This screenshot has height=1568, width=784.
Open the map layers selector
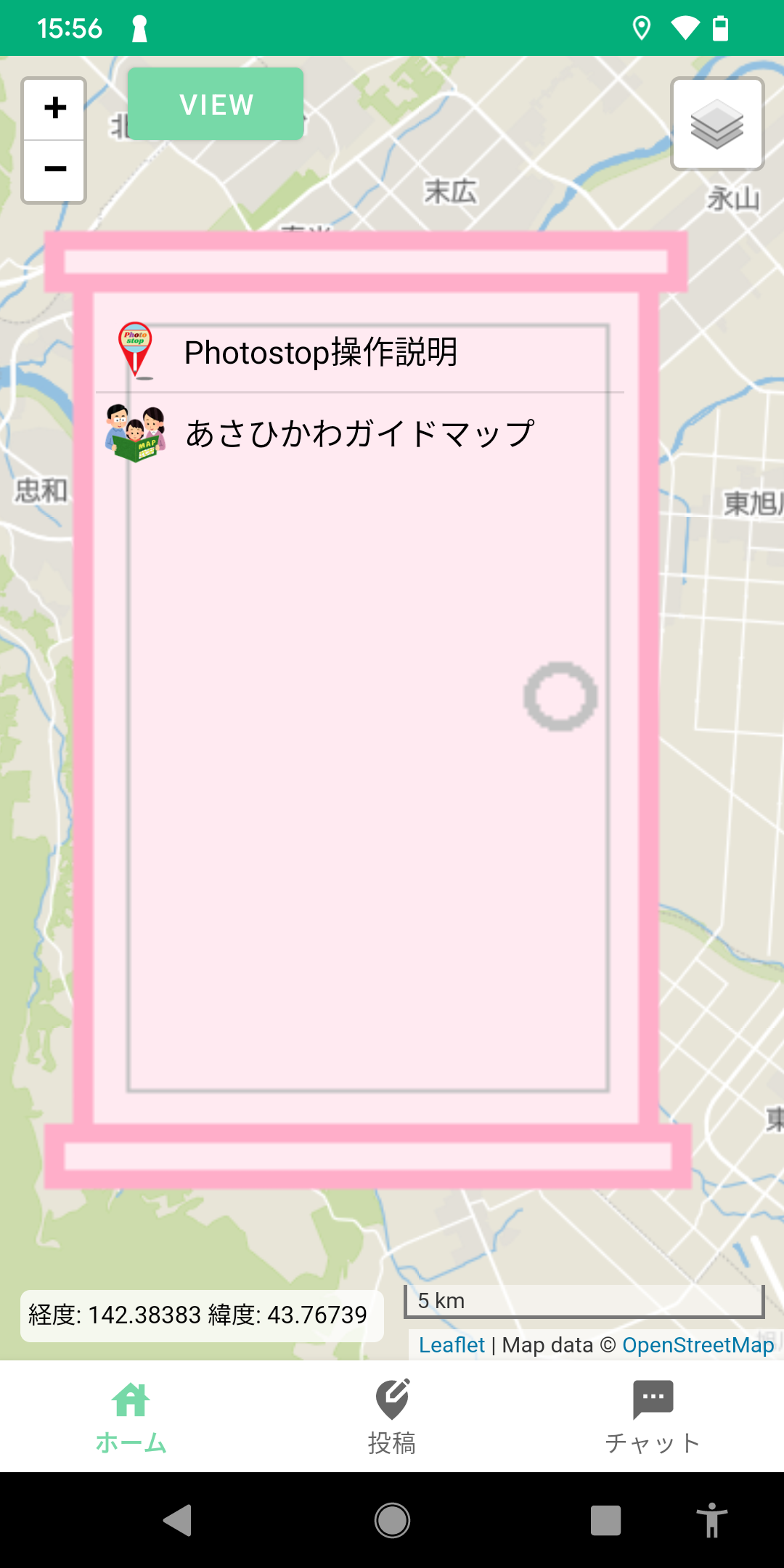pos(716,124)
